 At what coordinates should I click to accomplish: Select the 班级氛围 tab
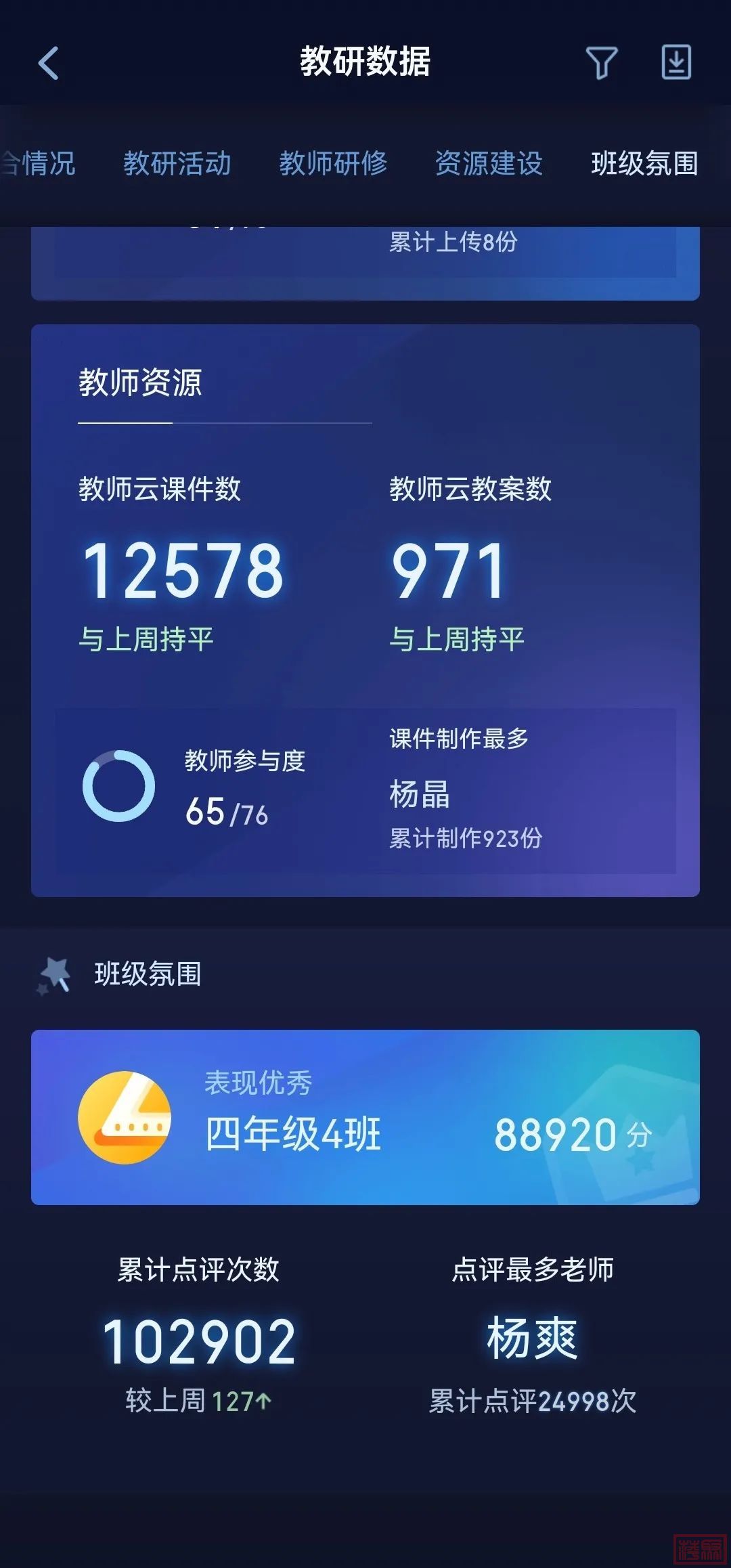point(644,163)
